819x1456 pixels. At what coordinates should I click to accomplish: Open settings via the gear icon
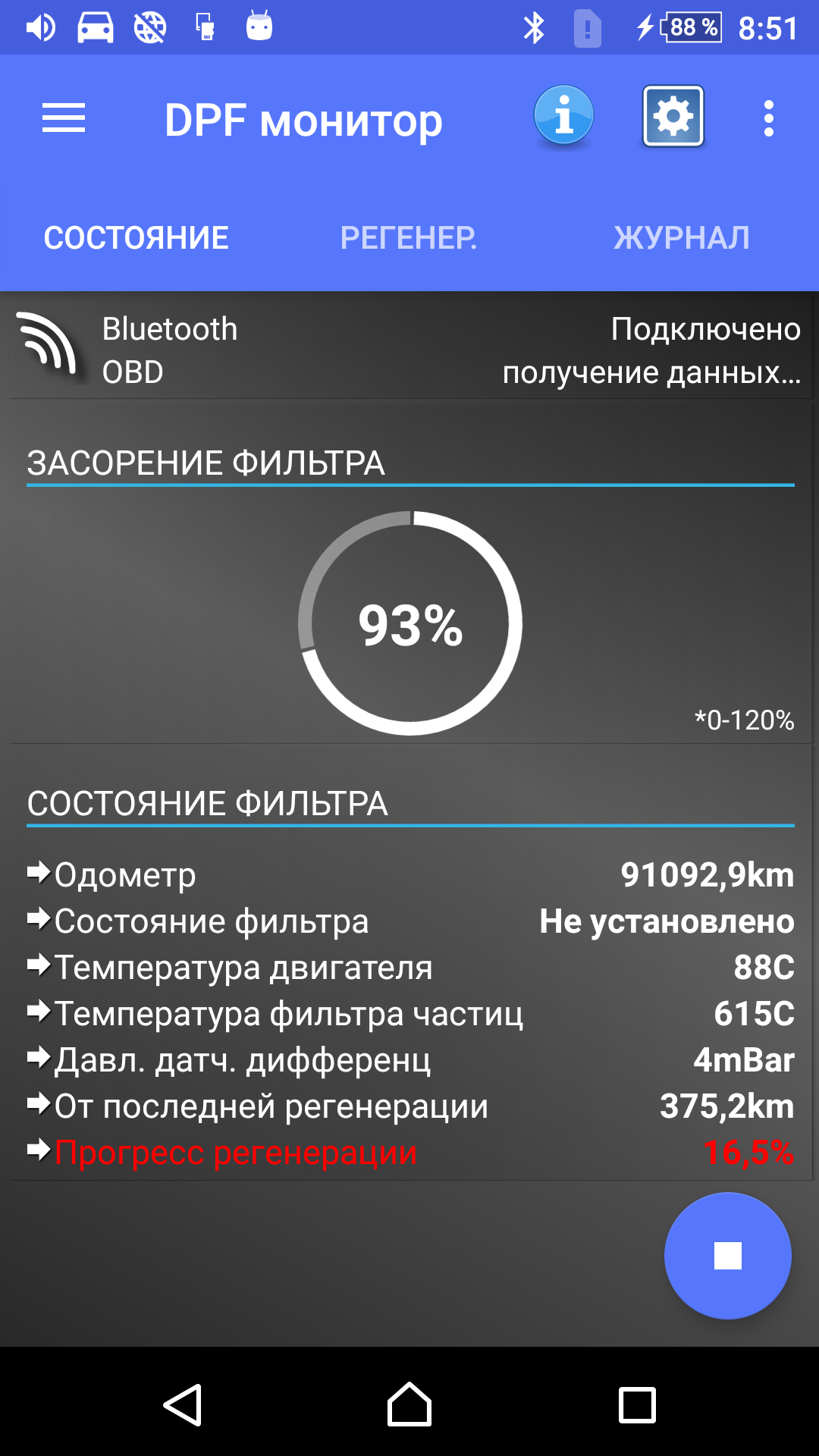click(x=673, y=117)
